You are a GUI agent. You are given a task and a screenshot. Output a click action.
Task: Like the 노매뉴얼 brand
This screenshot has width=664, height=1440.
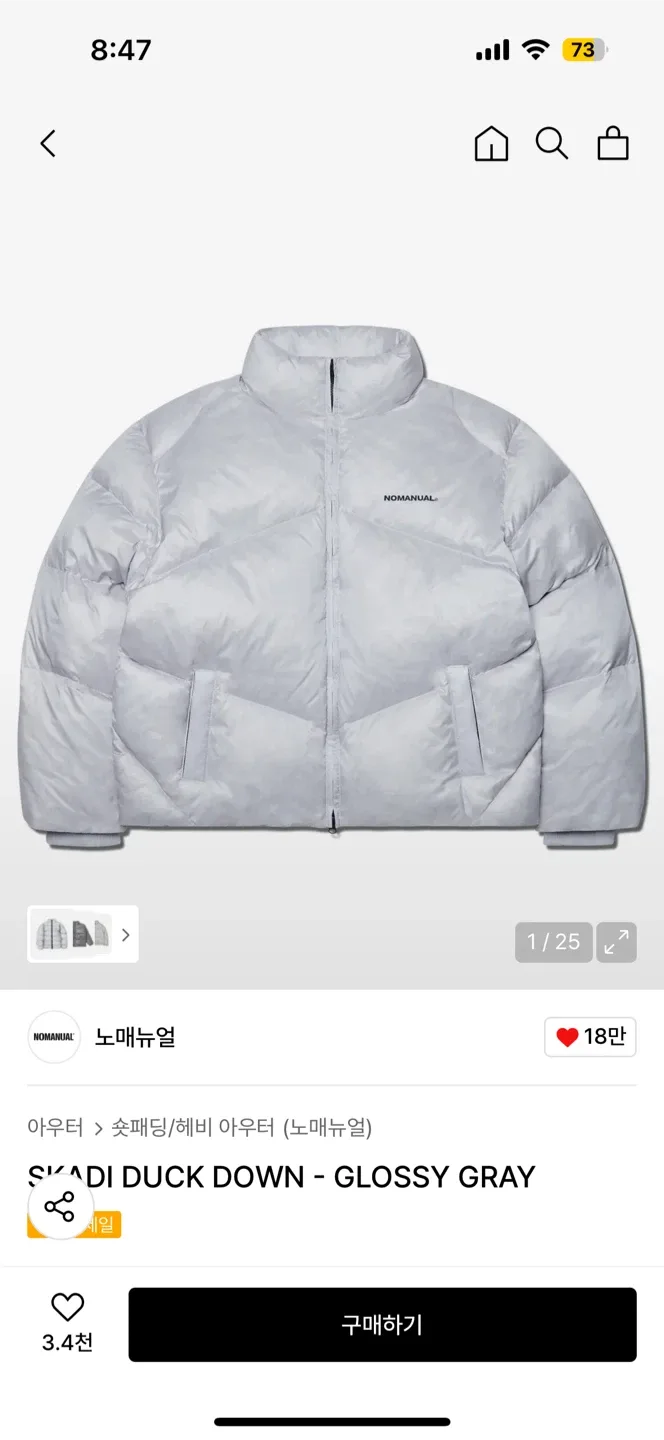[x=590, y=1037]
